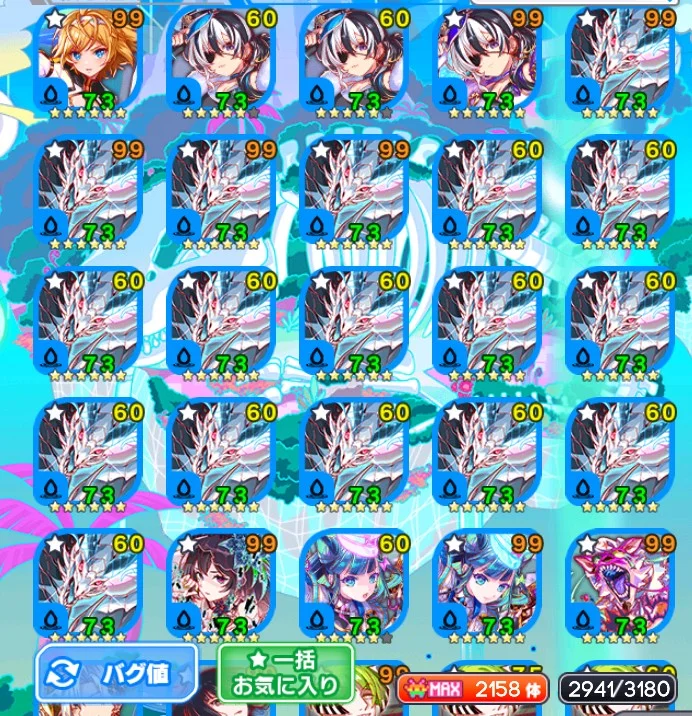Select the dark-haired girl level 99 card
Image resolution: width=692 pixels, height=716 pixels.
tap(220, 585)
